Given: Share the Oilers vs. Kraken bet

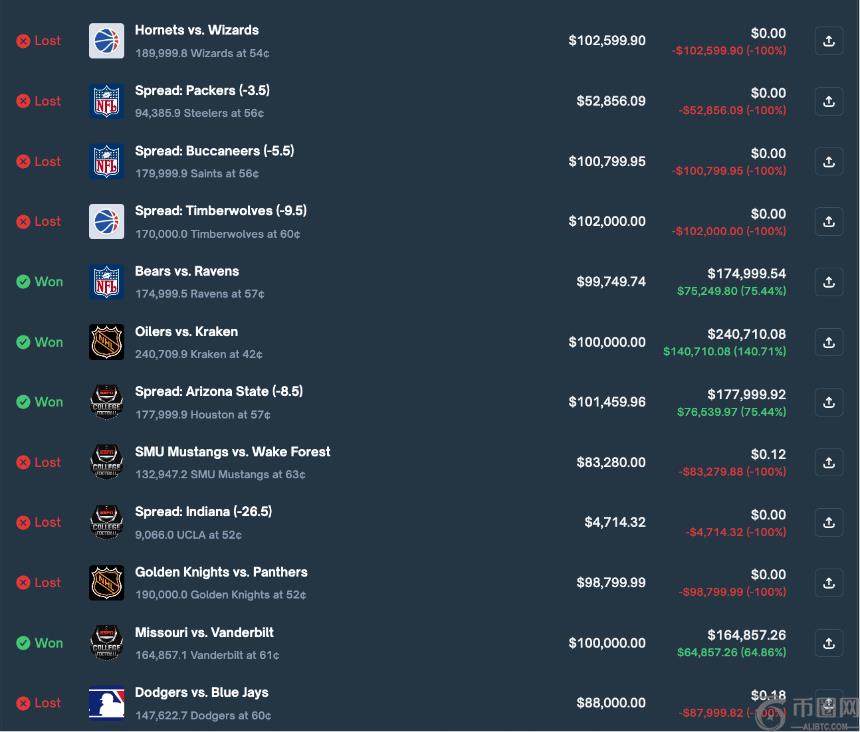Looking at the screenshot, I should click(828, 342).
